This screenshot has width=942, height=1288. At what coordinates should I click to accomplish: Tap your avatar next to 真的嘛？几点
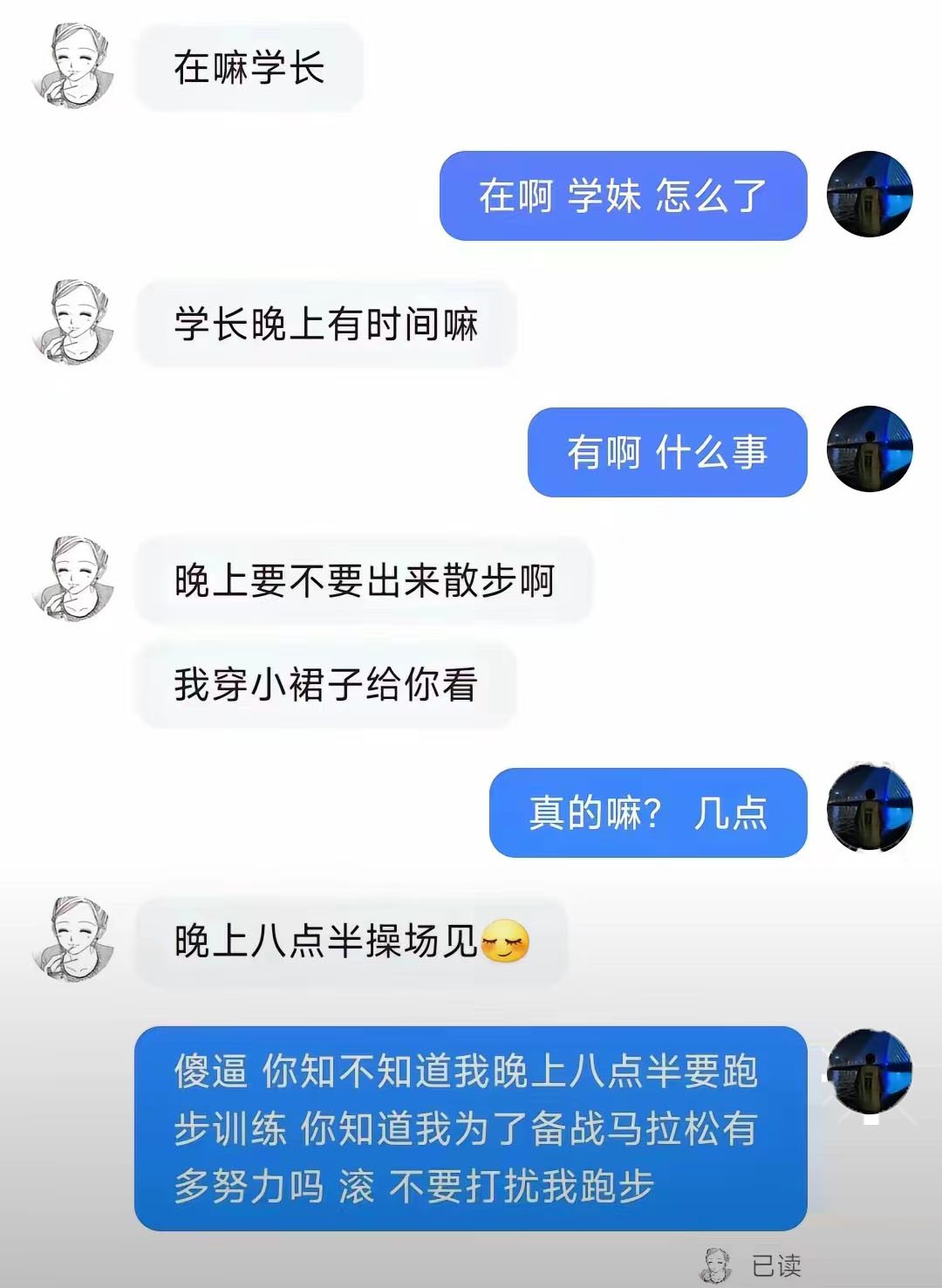pyautogui.click(x=869, y=810)
